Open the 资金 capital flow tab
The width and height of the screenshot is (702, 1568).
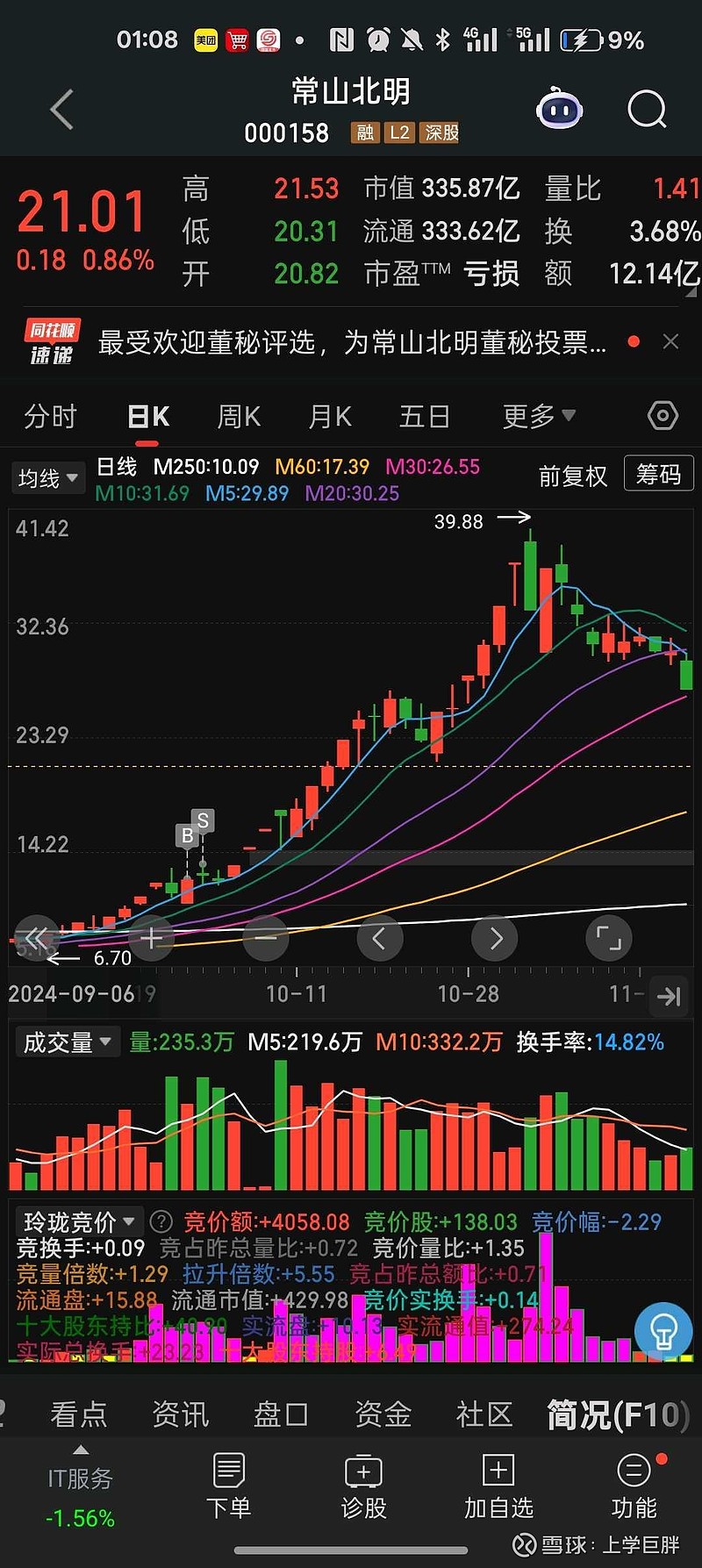(382, 1414)
